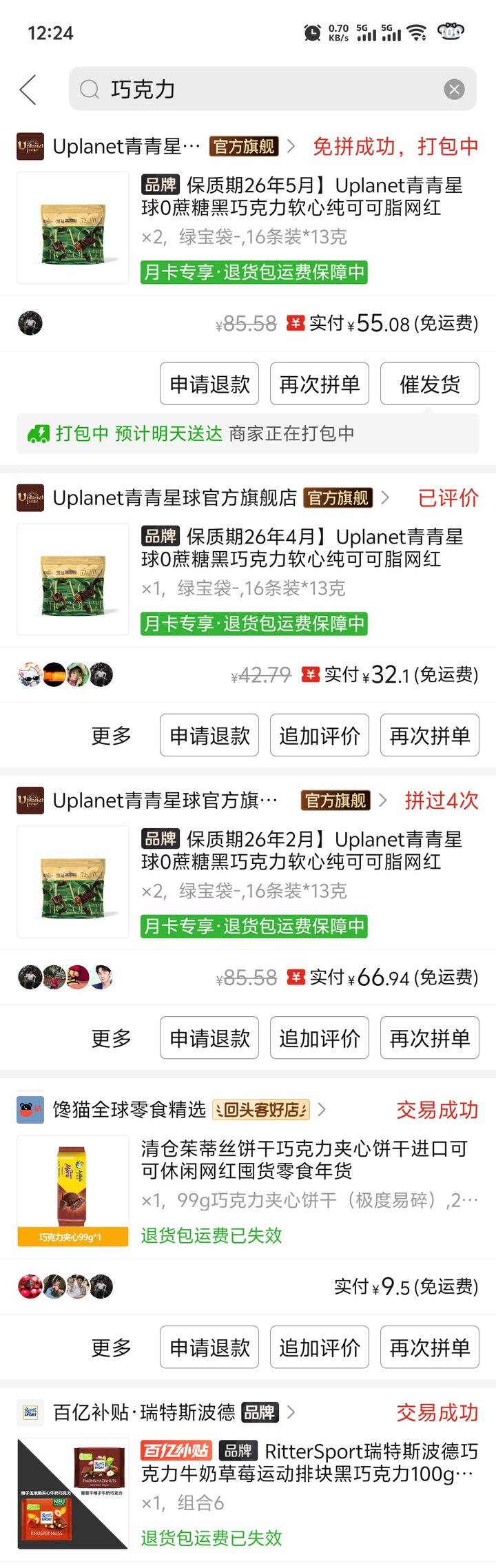Clear the search text with the X
496x1568 pixels.
(454, 90)
